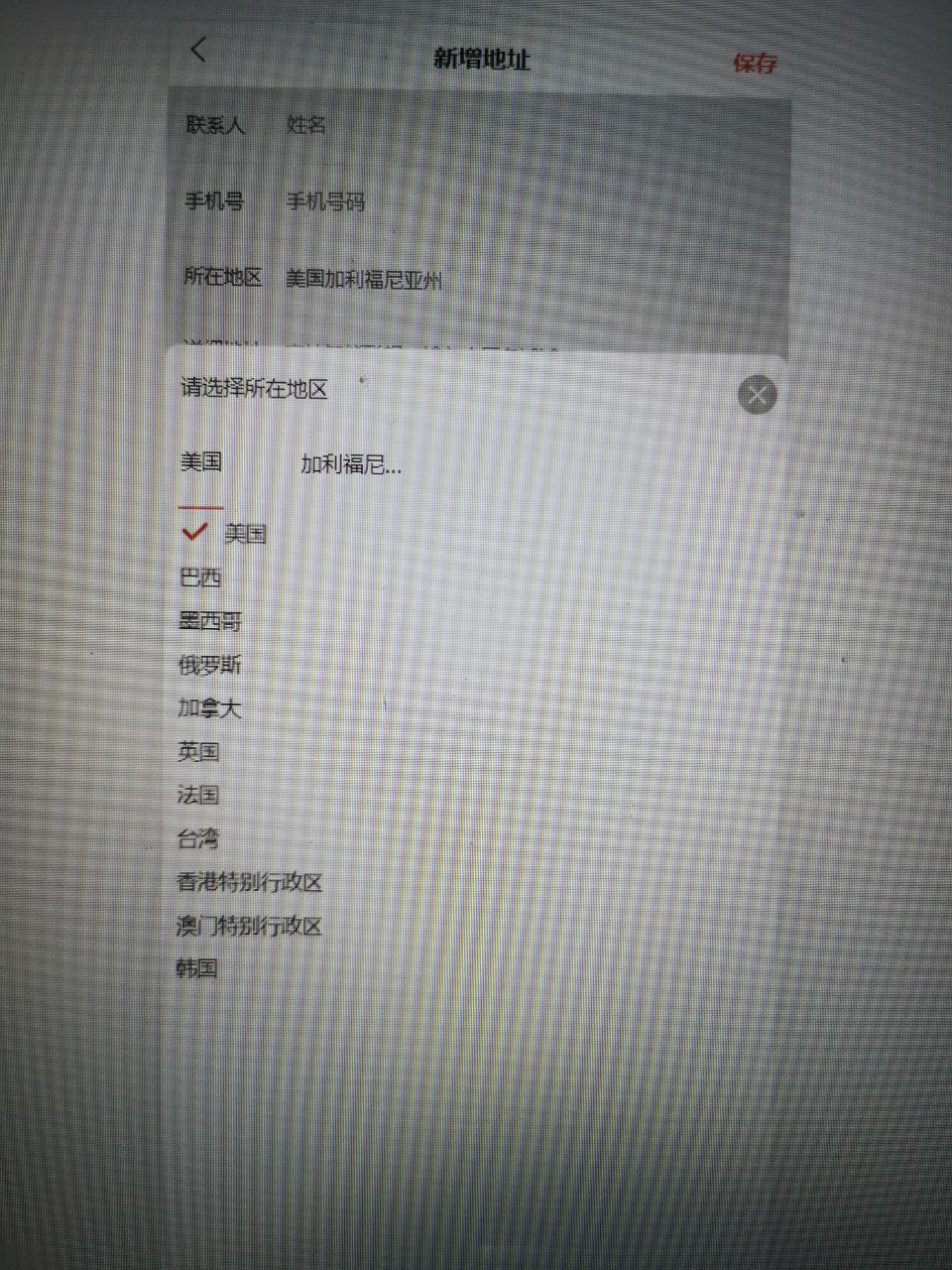Screen dimensions: 952x1270
Task: Tap 保存 to save the address
Action: [x=755, y=63]
